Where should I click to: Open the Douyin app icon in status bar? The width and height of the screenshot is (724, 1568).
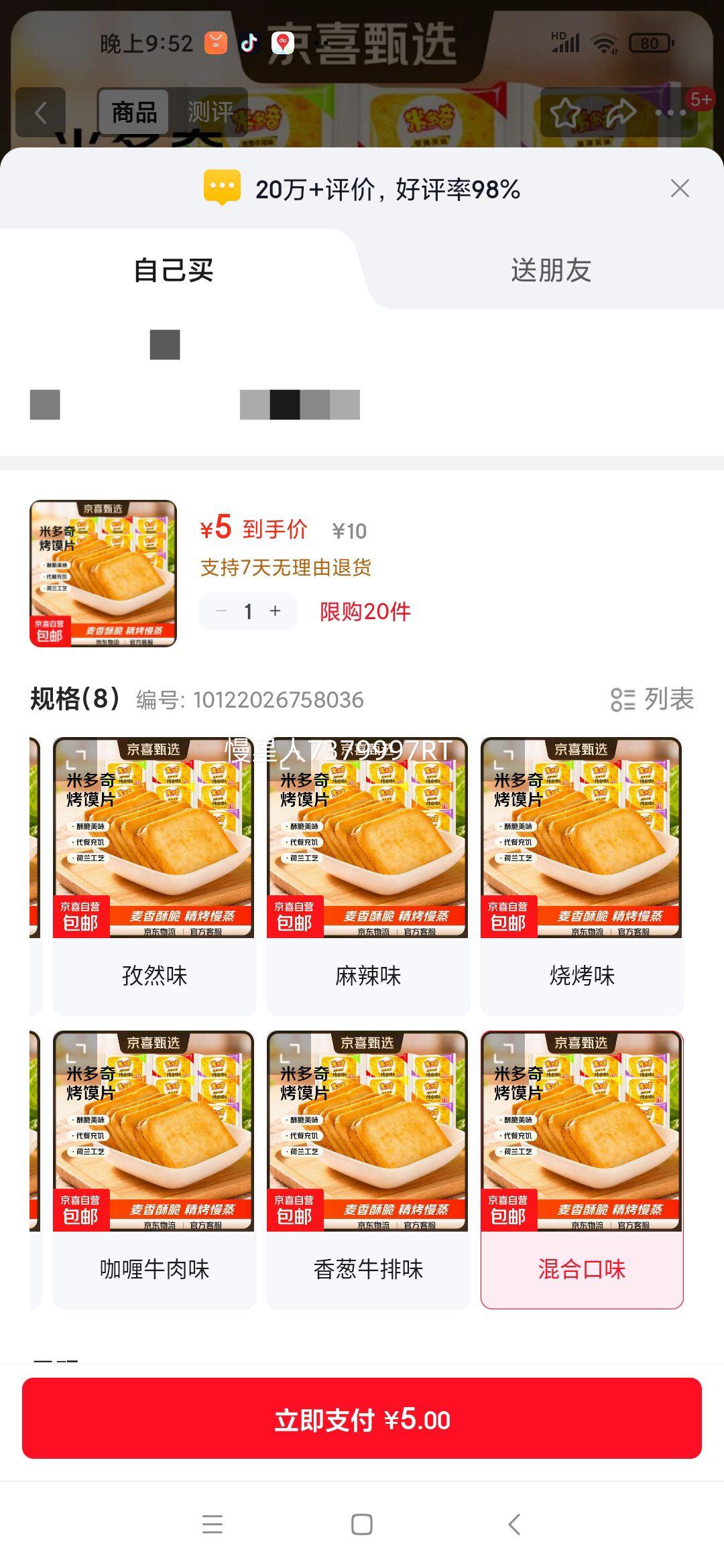pyautogui.click(x=248, y=42)
